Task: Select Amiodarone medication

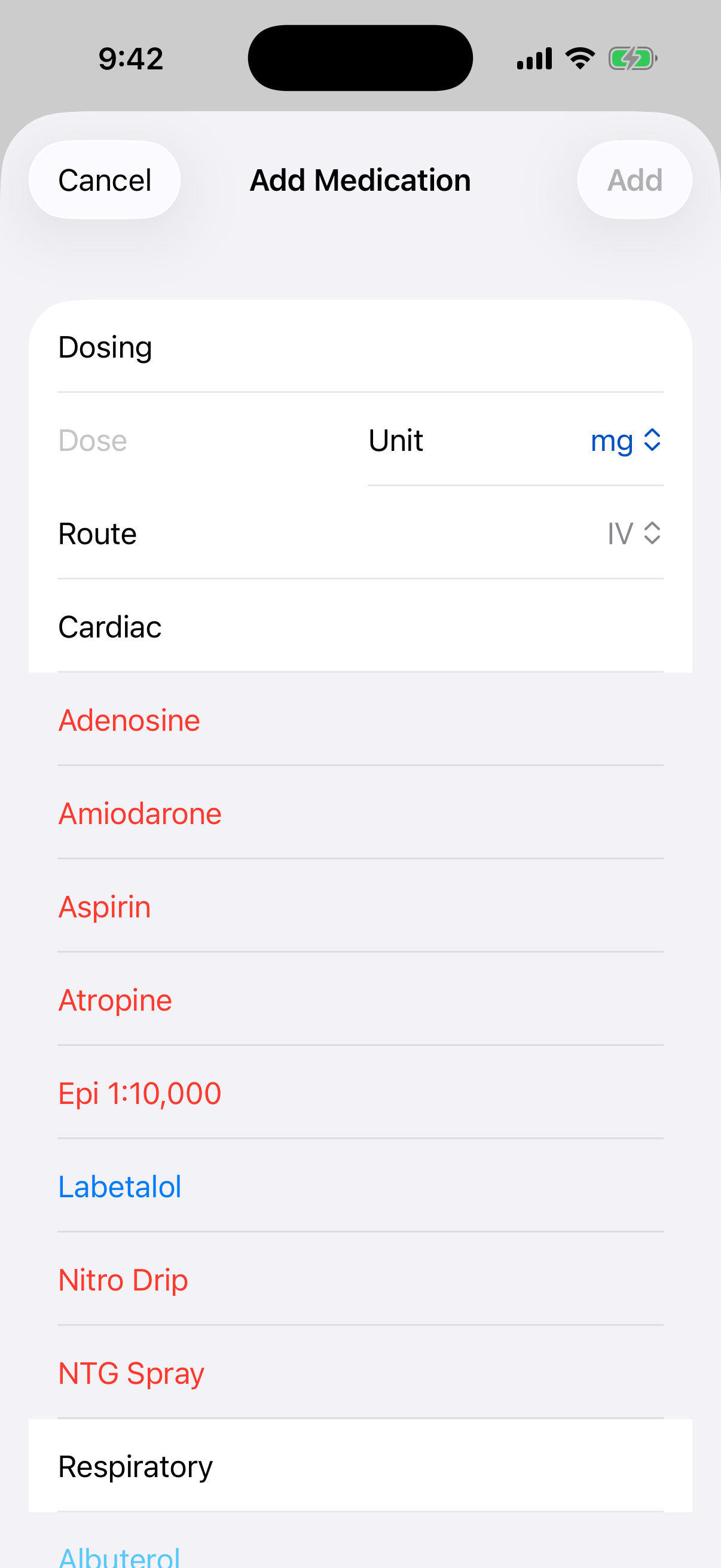Action: pos(139,813)
